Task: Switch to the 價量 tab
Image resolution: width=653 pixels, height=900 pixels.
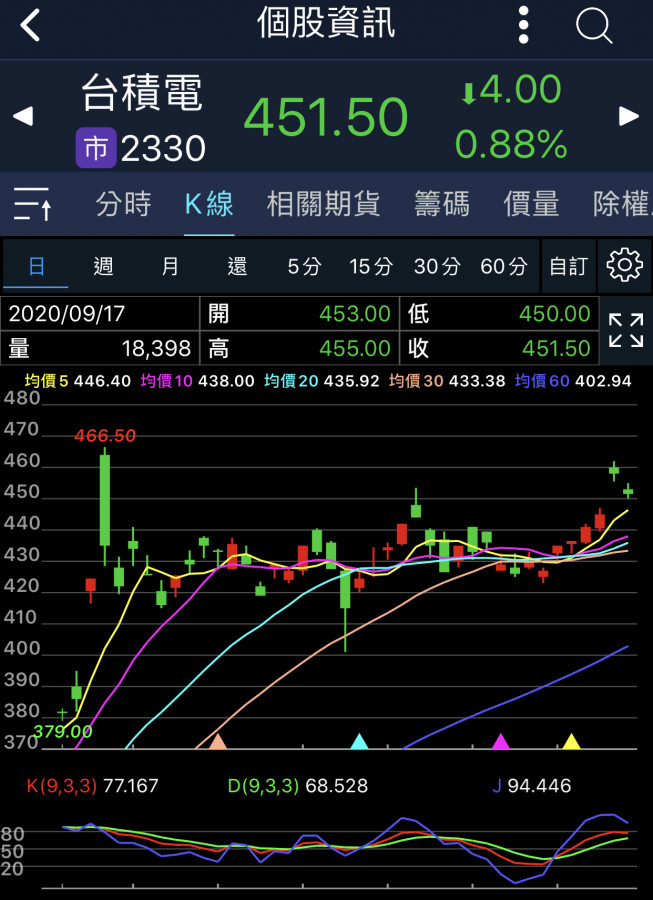Action: [x=531, y=204]
